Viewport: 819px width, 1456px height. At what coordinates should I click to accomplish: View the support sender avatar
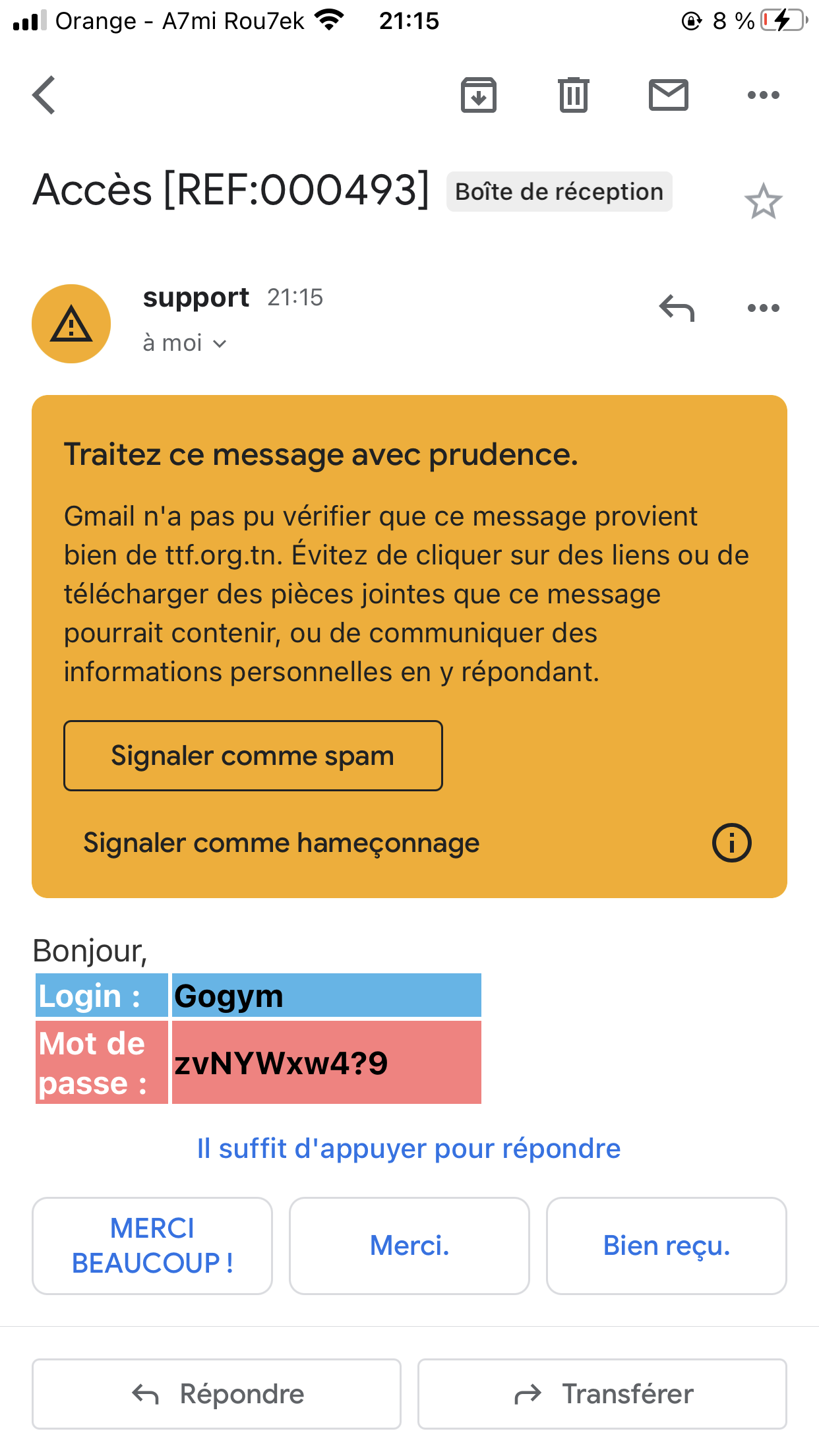(71, 324)
